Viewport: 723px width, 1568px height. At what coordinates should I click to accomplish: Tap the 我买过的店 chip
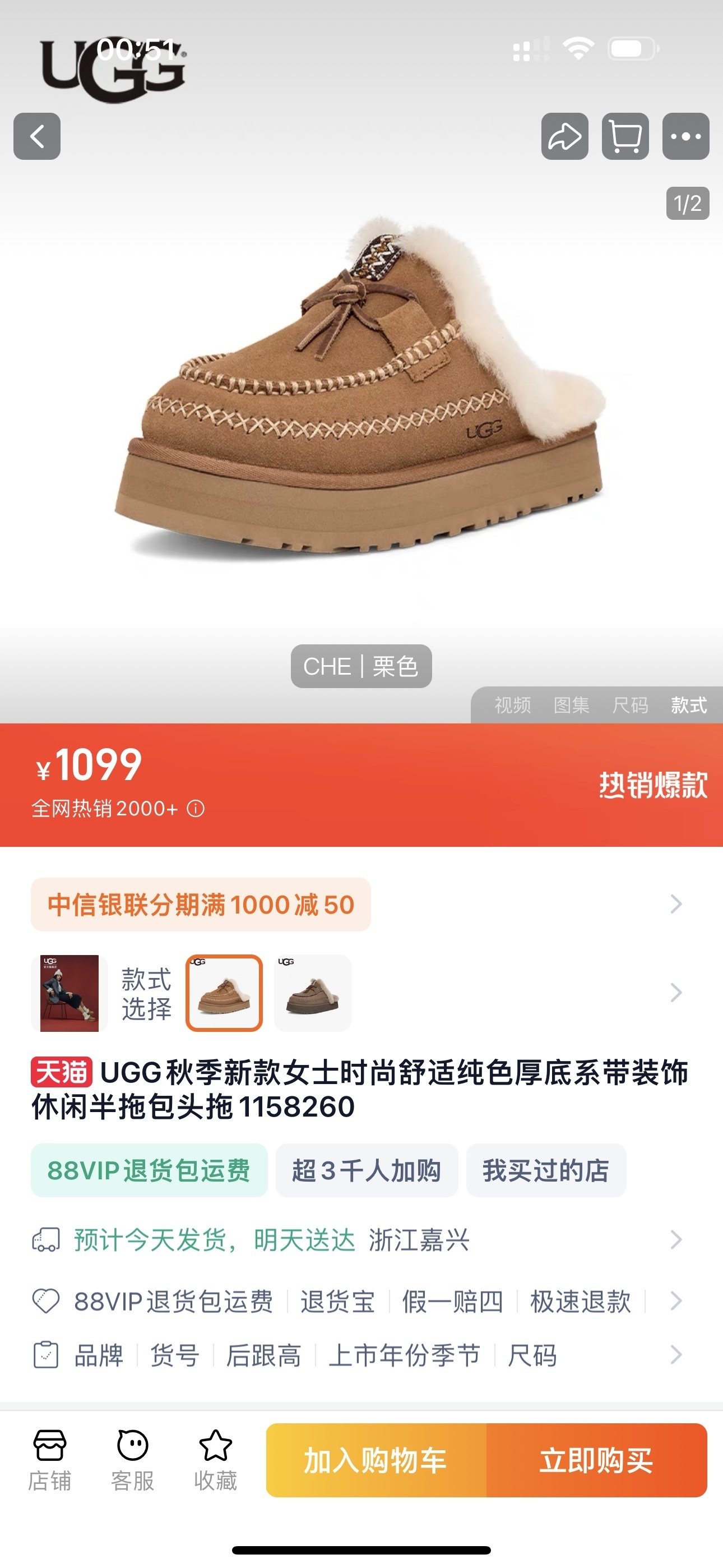(546, 1170)
